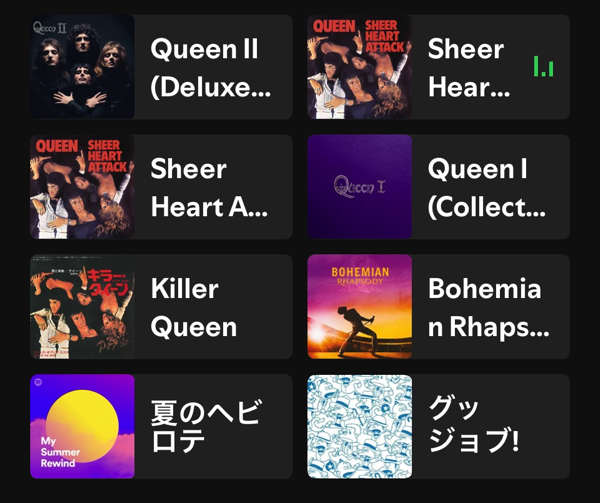Open the Bohemian Rhapsody tile
Image resolution: width=600 pixels, height=503 pixels.
click(438, 307)
